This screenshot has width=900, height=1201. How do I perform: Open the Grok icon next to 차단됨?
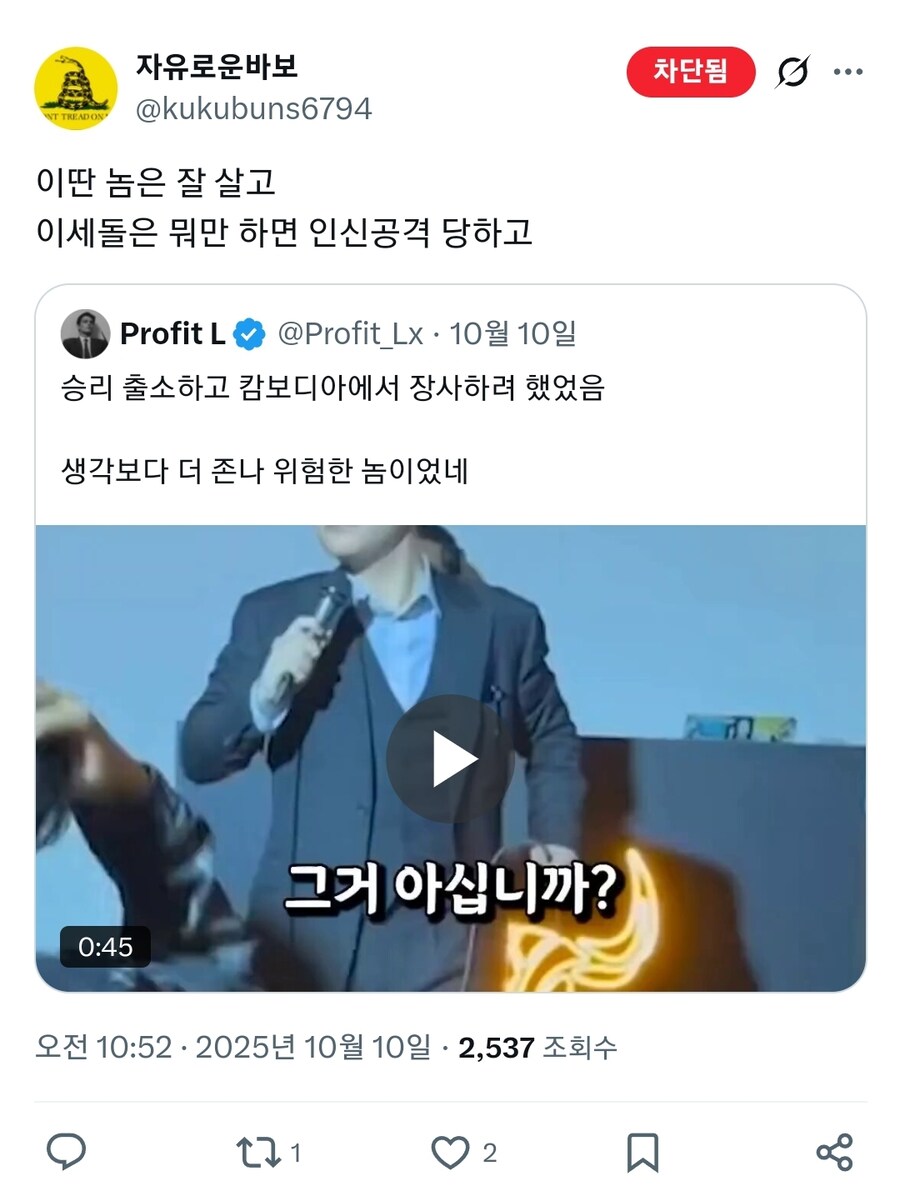pyautogui.click(x=792, y=72)
